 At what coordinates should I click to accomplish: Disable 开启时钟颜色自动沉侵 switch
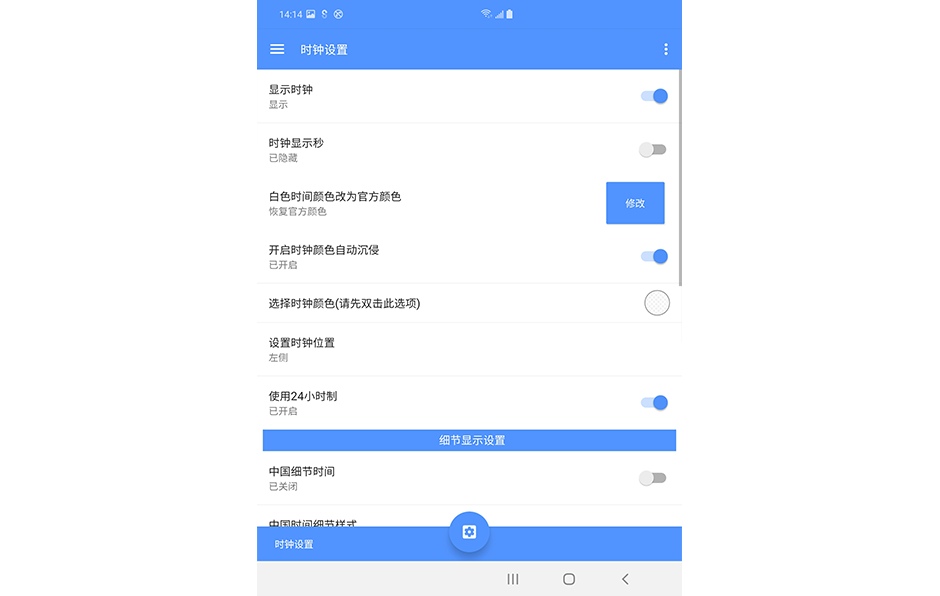(654, 257)
